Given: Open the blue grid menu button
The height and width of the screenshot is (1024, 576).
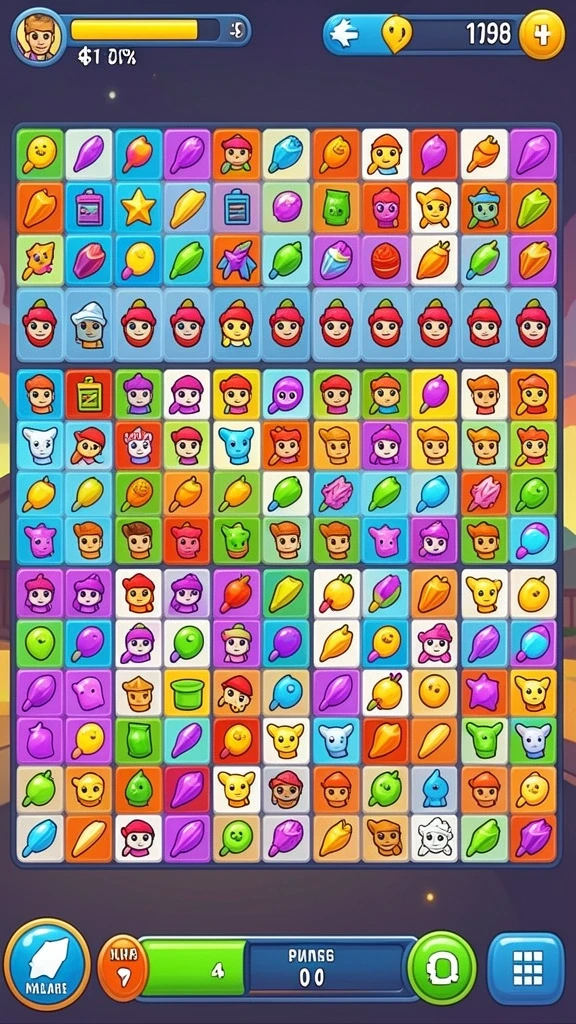Looking at the screenshot, I should [526, 968].
